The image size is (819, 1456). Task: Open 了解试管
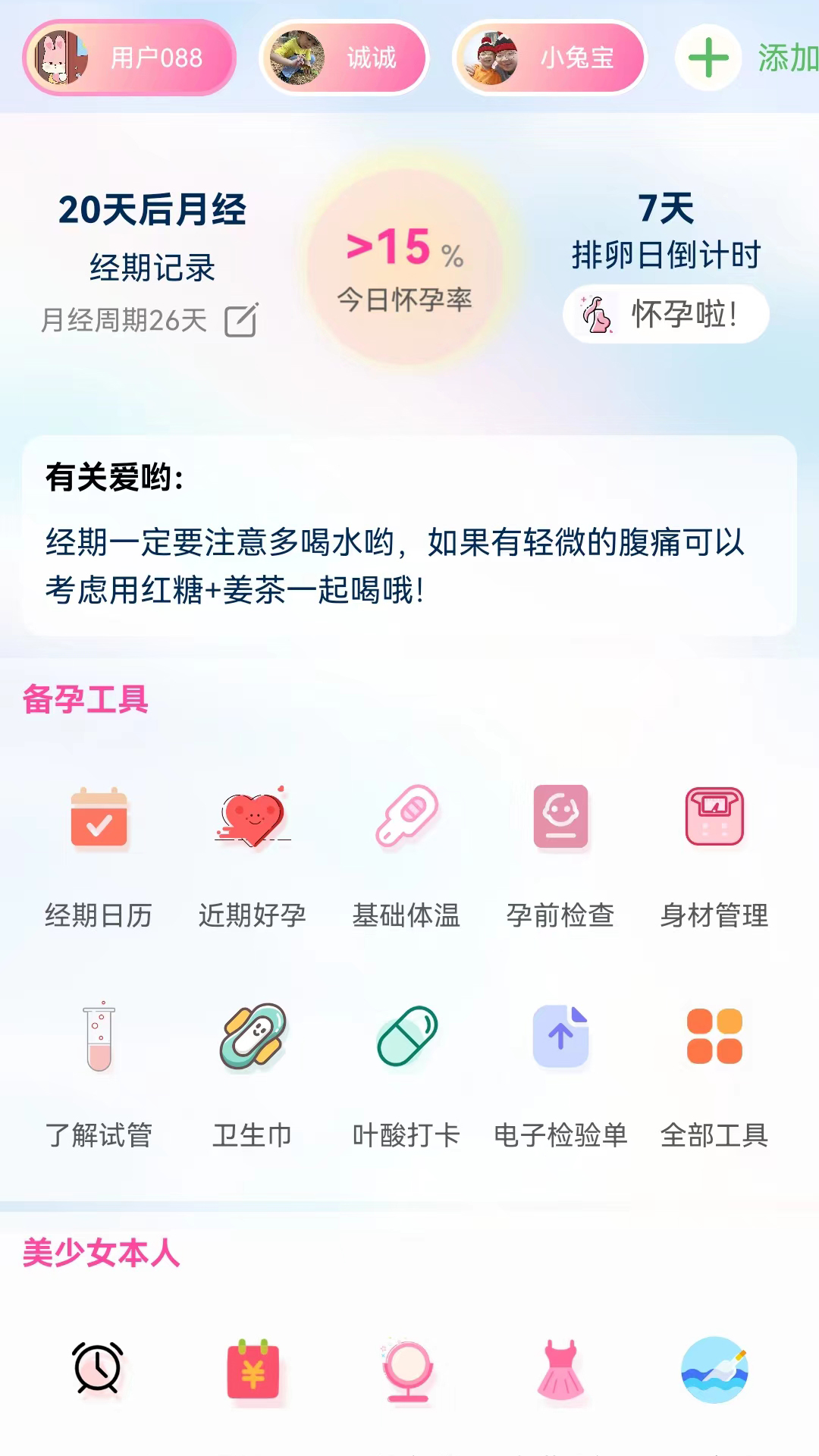point(99,1069)
